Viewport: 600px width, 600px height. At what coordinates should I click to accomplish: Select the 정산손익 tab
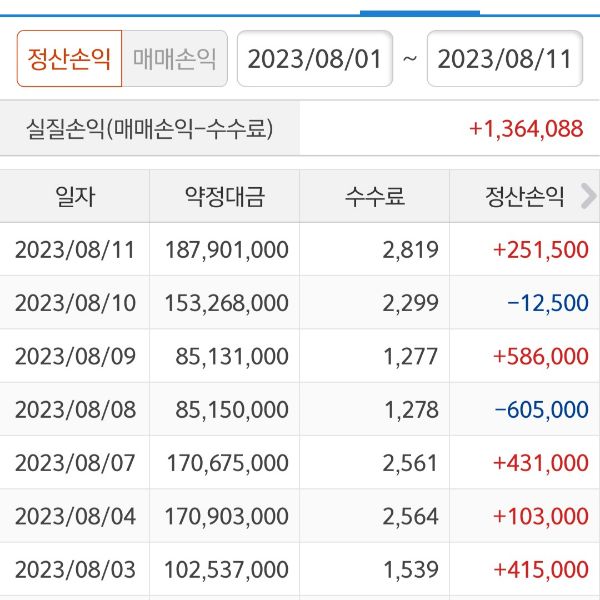coord(69,59)
